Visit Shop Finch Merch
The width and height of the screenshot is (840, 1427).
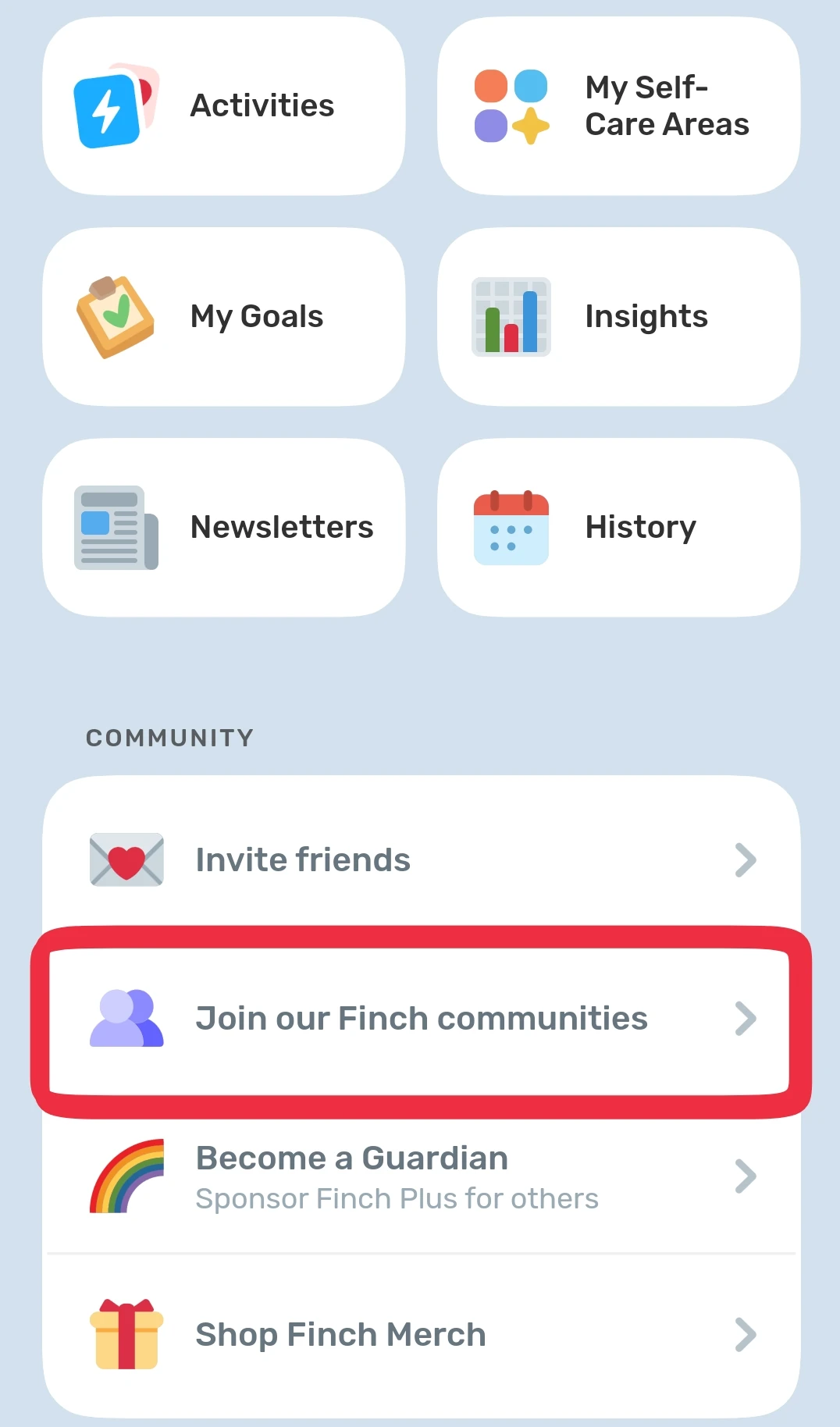422,1335
